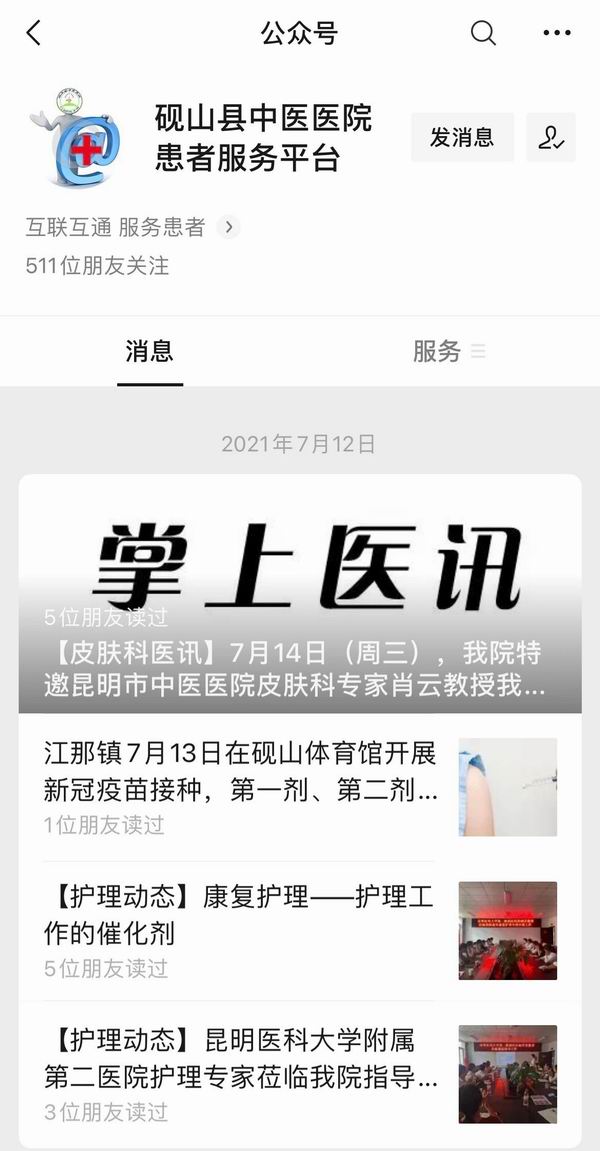Open the 皮肤科医讯 July 14 article
This screenshot has height=1151, width=600.
pos(300,593)
